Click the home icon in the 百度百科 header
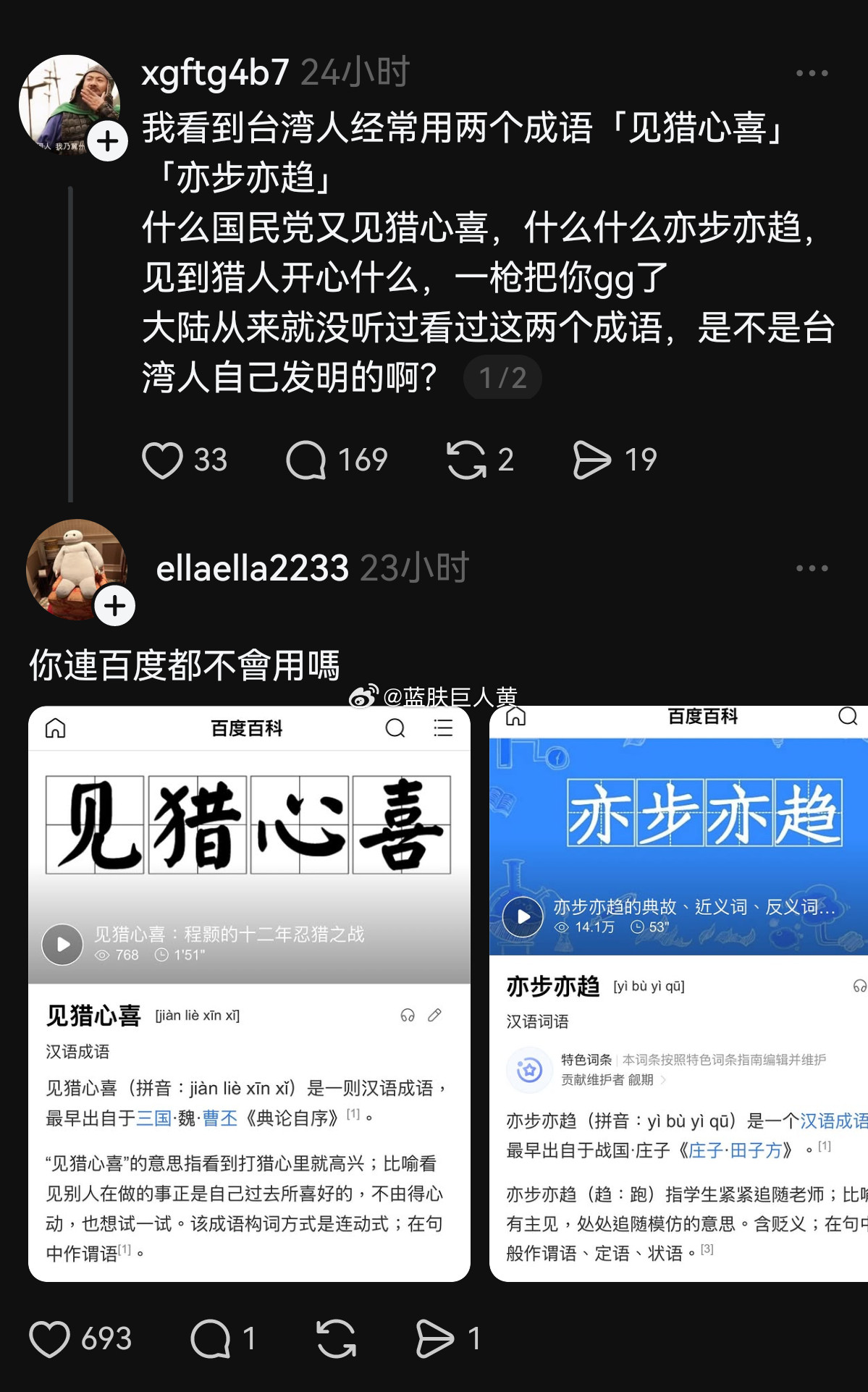This screenshot has width=868, height=1392. click(56, 728)
